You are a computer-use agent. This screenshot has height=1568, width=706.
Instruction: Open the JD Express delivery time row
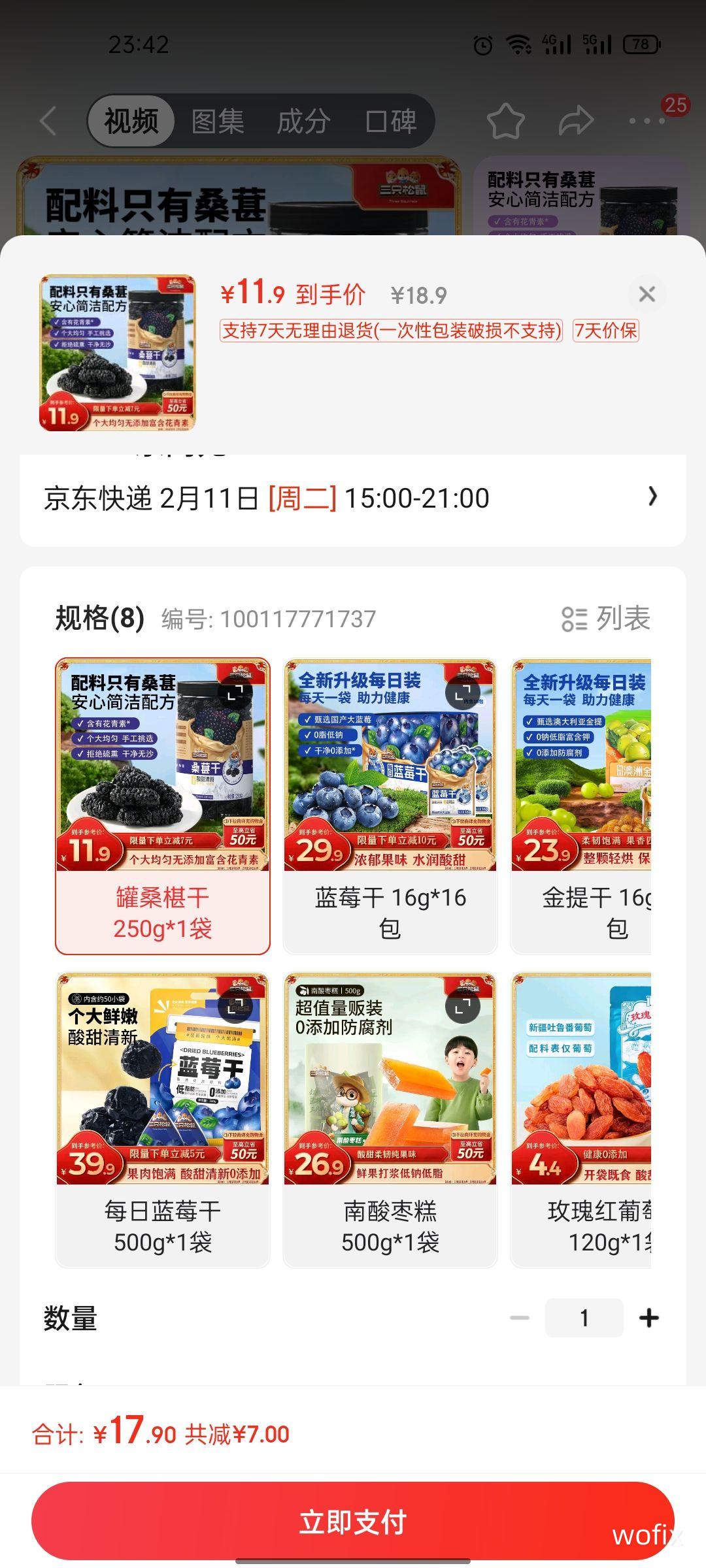(353, 498)
